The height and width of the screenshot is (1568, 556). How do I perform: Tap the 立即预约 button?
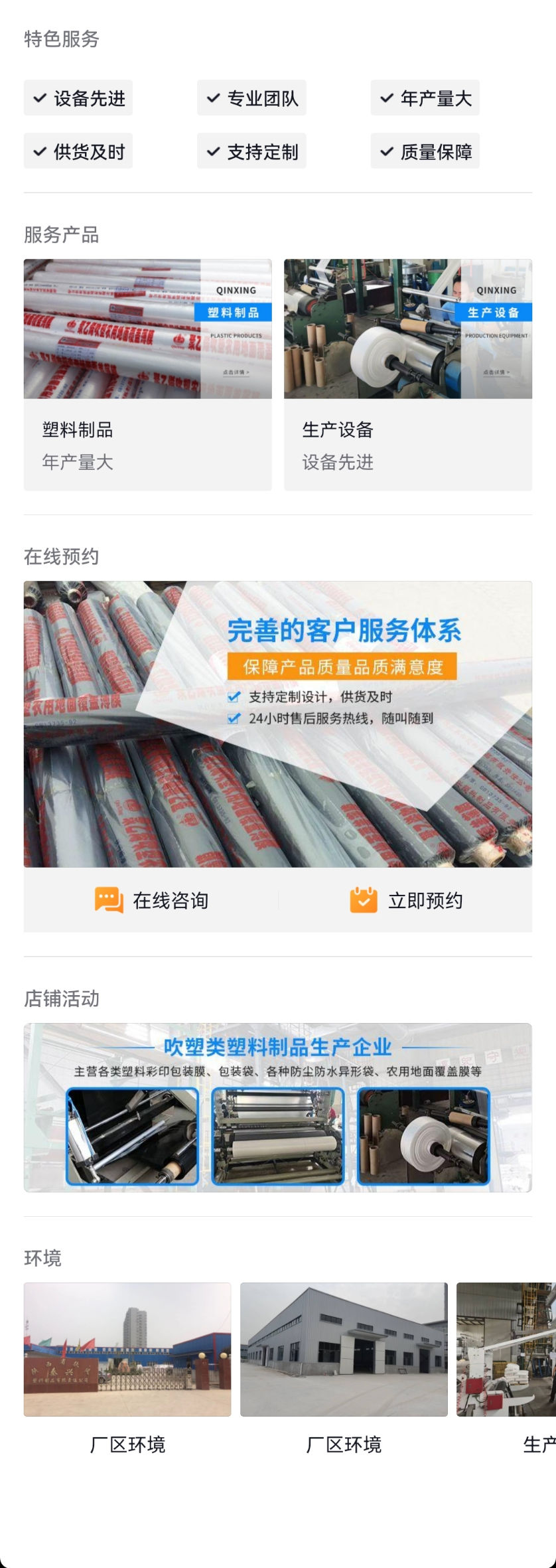click(x=405, y=900)
